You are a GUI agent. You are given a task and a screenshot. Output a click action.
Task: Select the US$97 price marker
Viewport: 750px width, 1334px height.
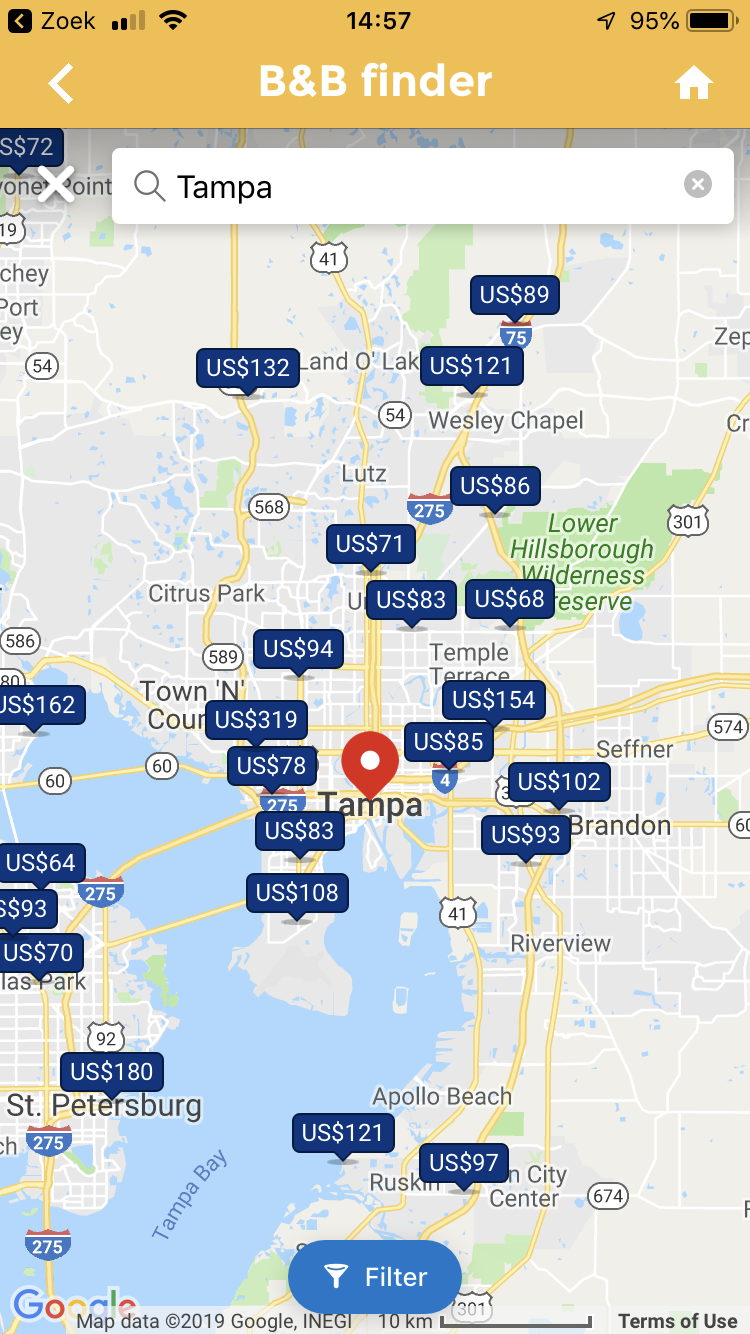pos(464,1163)
